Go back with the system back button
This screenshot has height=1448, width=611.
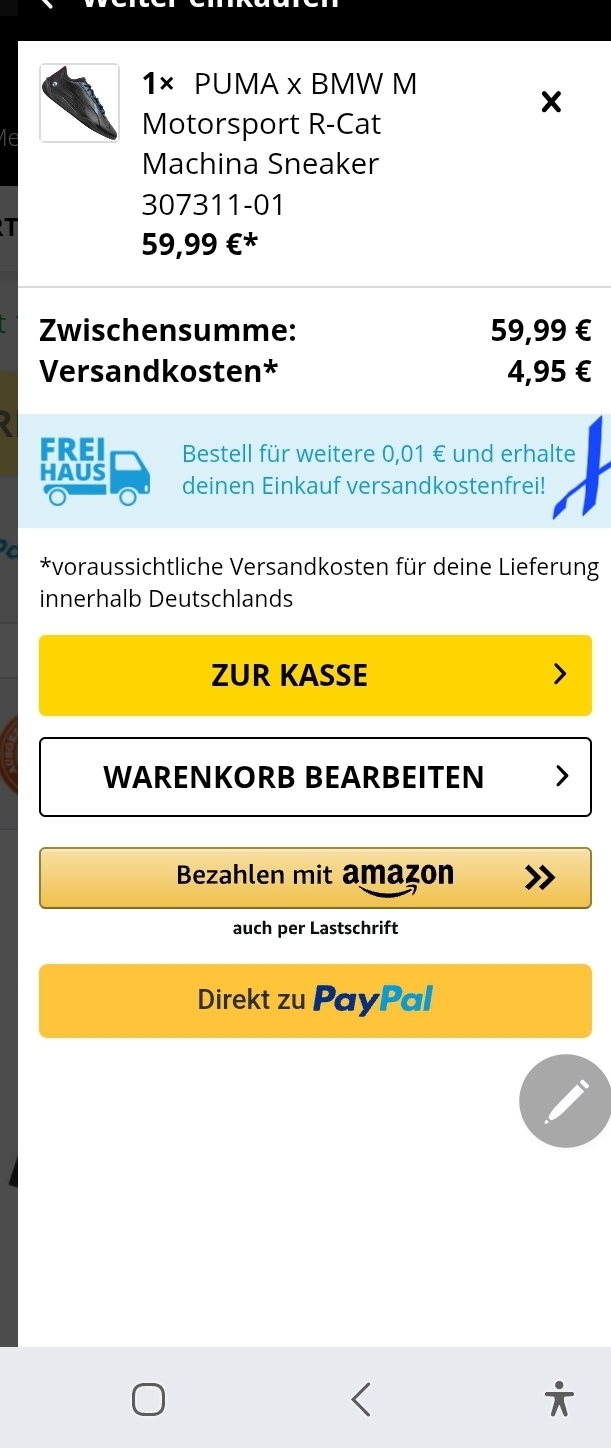tap(361, 1398)
